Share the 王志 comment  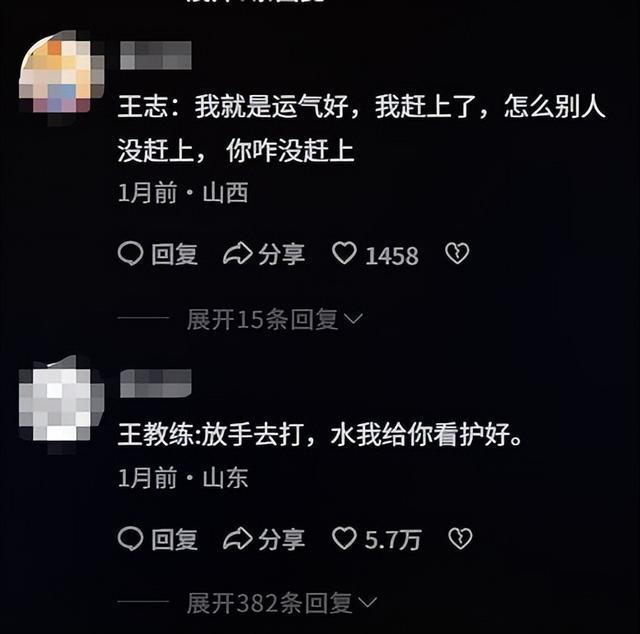(x=264, y=254)
